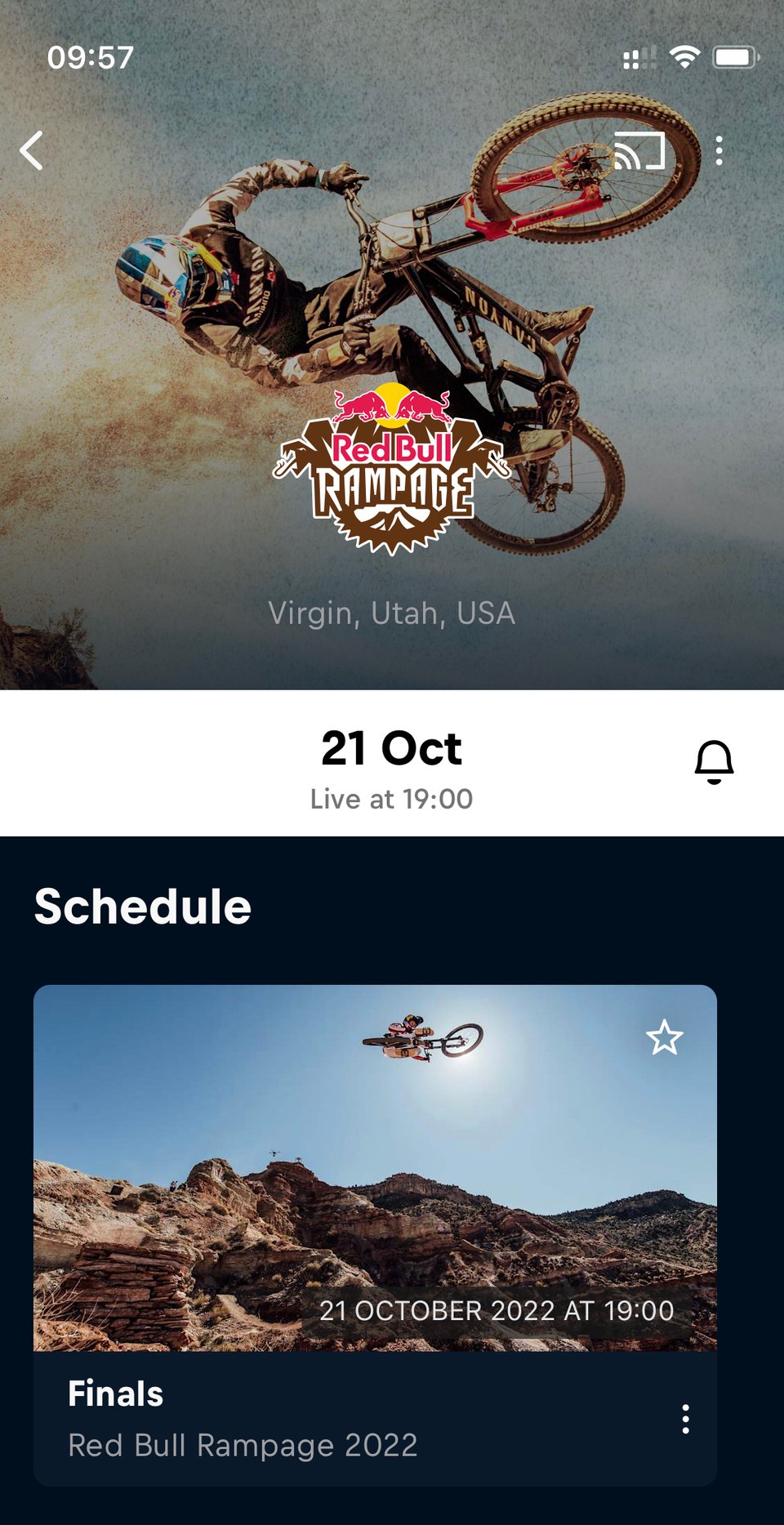Favorite the Finals event with the star
The image size is (784, 1525).
(664, 1038)
